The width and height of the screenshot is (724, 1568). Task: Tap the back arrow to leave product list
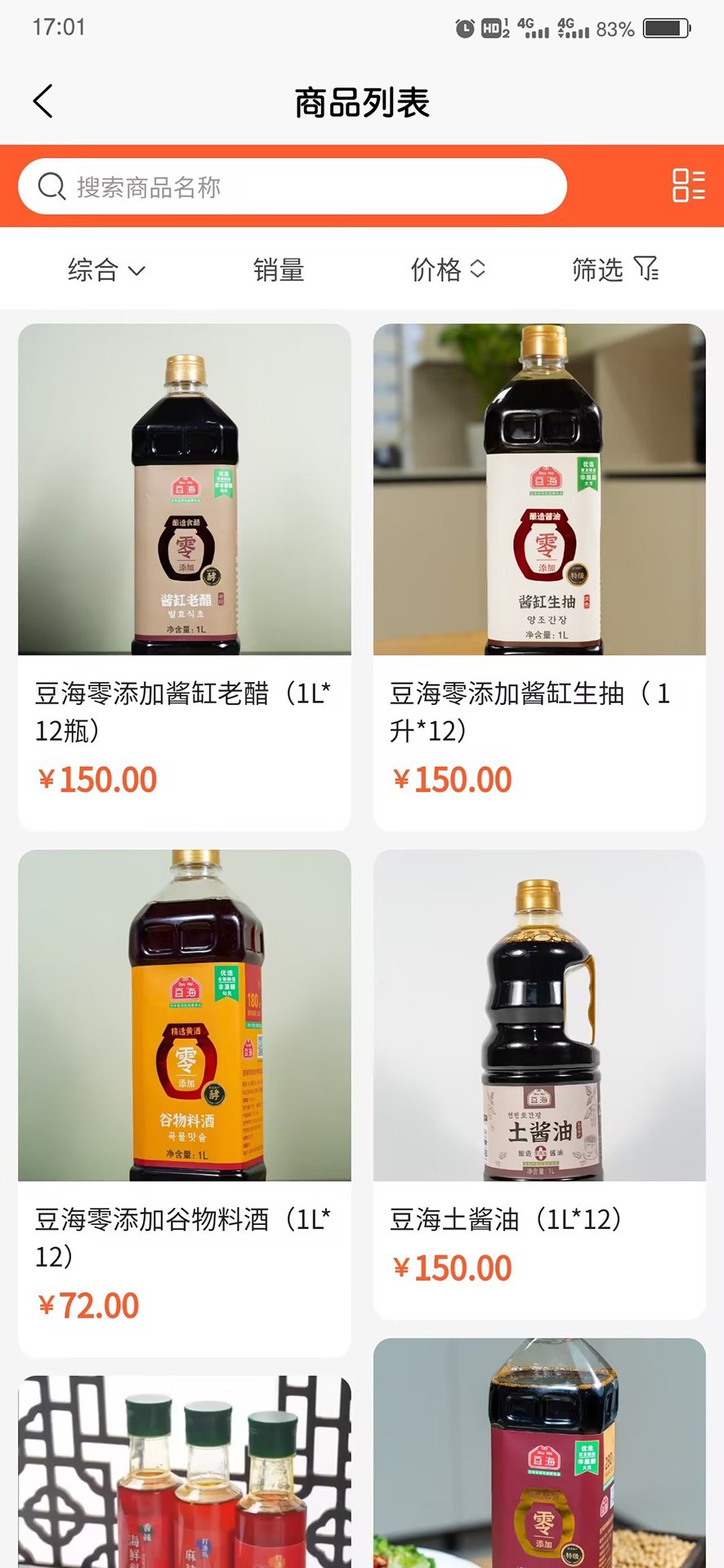(x=42, y=101)
